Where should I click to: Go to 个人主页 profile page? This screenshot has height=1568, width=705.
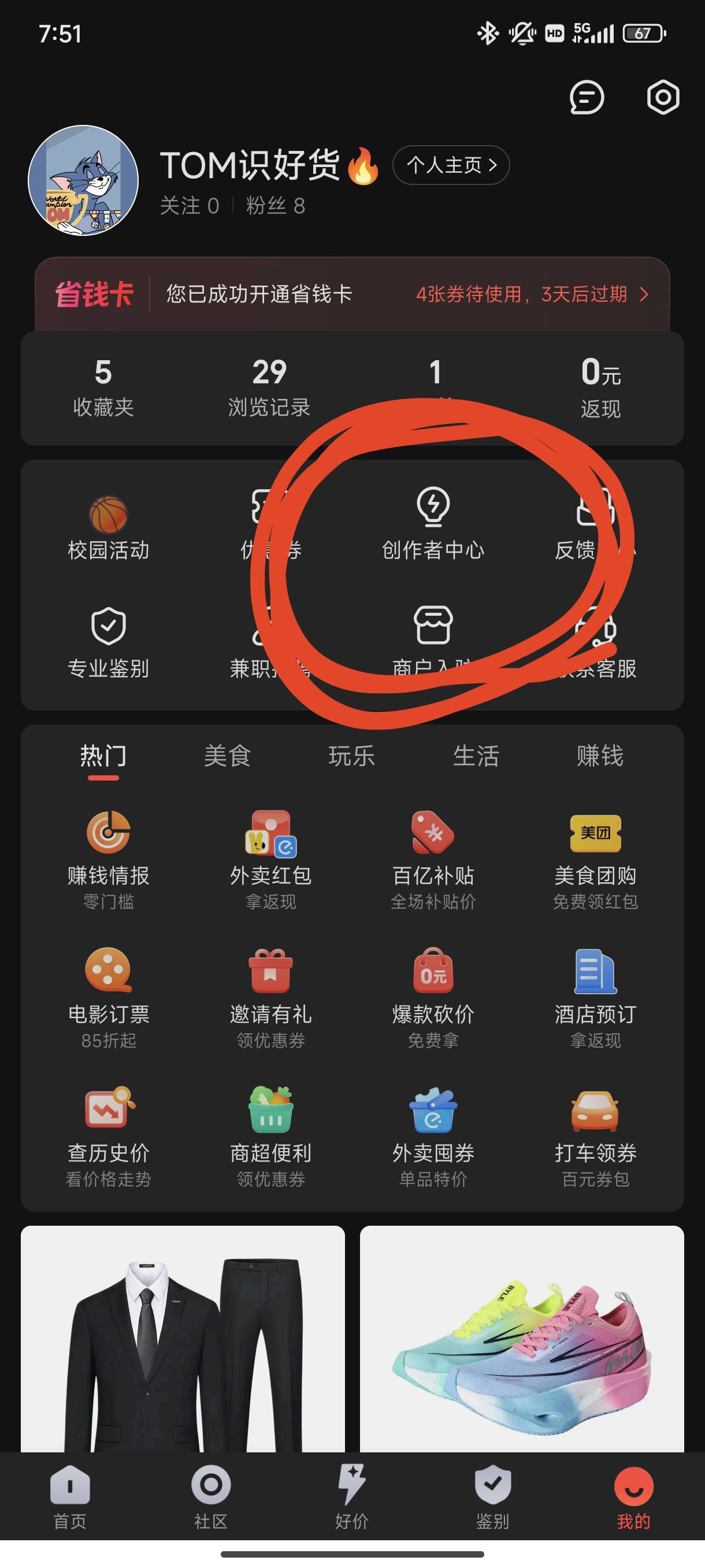coord(451,165)
